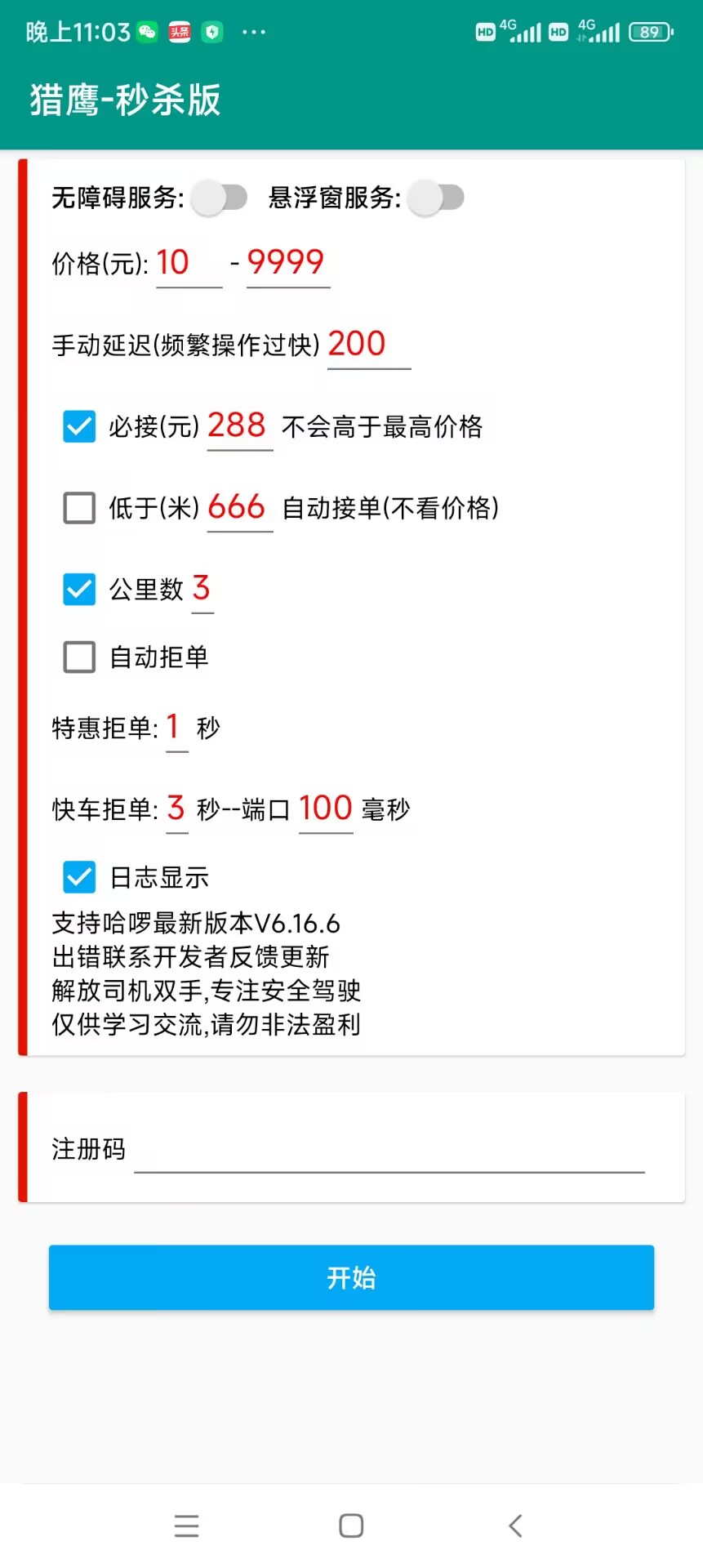703x1568 pixels.
Task: Edit the 端口 milliseconds field showing 100
Action: (326, 808)
